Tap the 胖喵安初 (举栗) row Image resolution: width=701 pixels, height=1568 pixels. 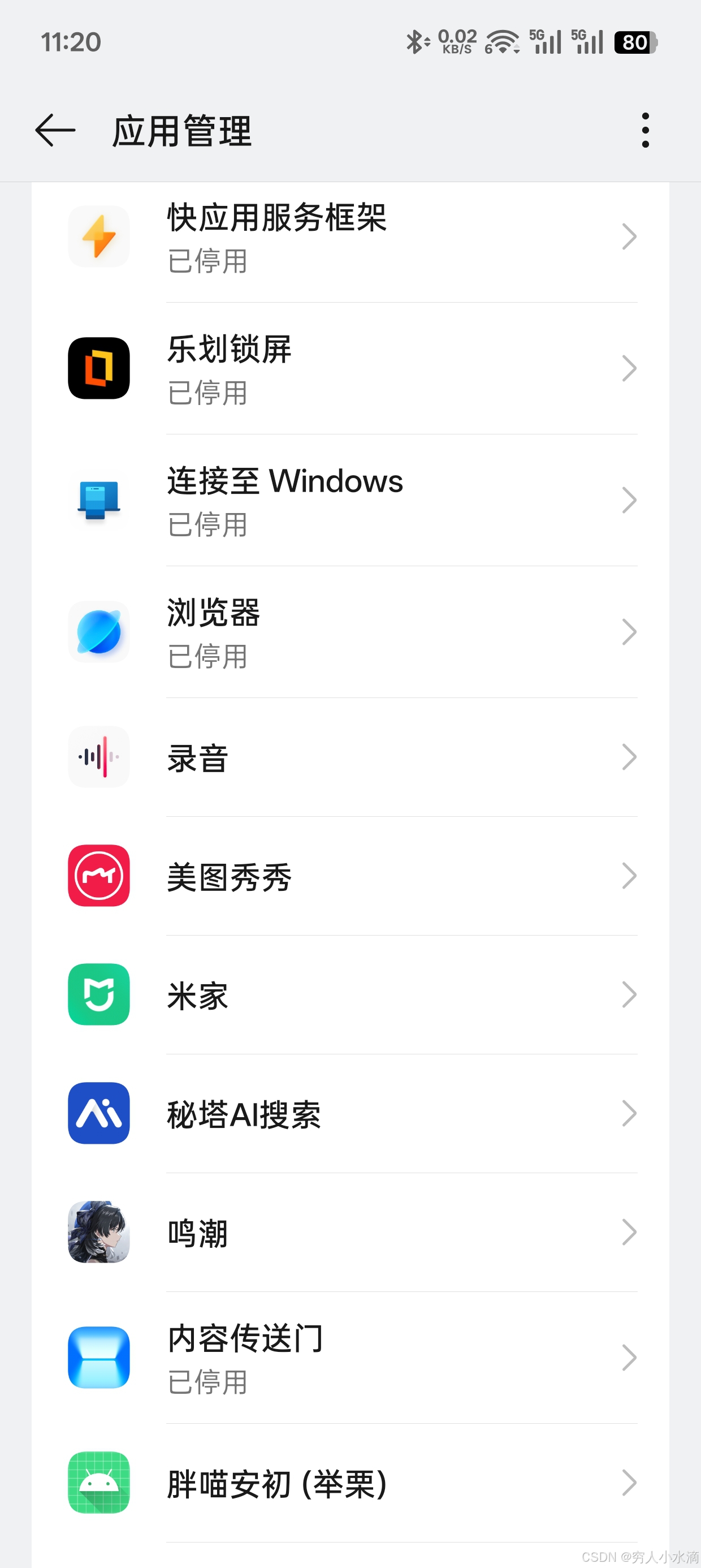[x=350, y=1483]
